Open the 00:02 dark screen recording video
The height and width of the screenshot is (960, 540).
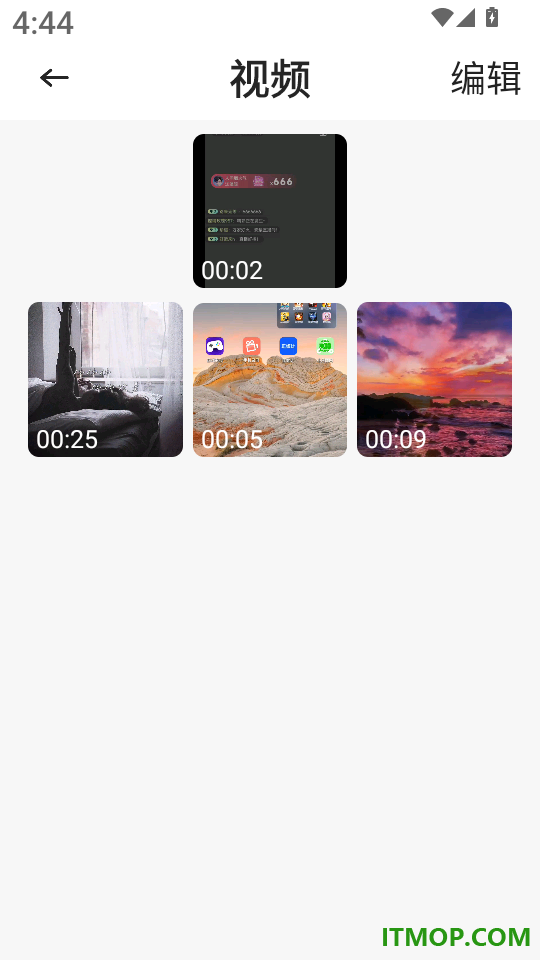270,211
